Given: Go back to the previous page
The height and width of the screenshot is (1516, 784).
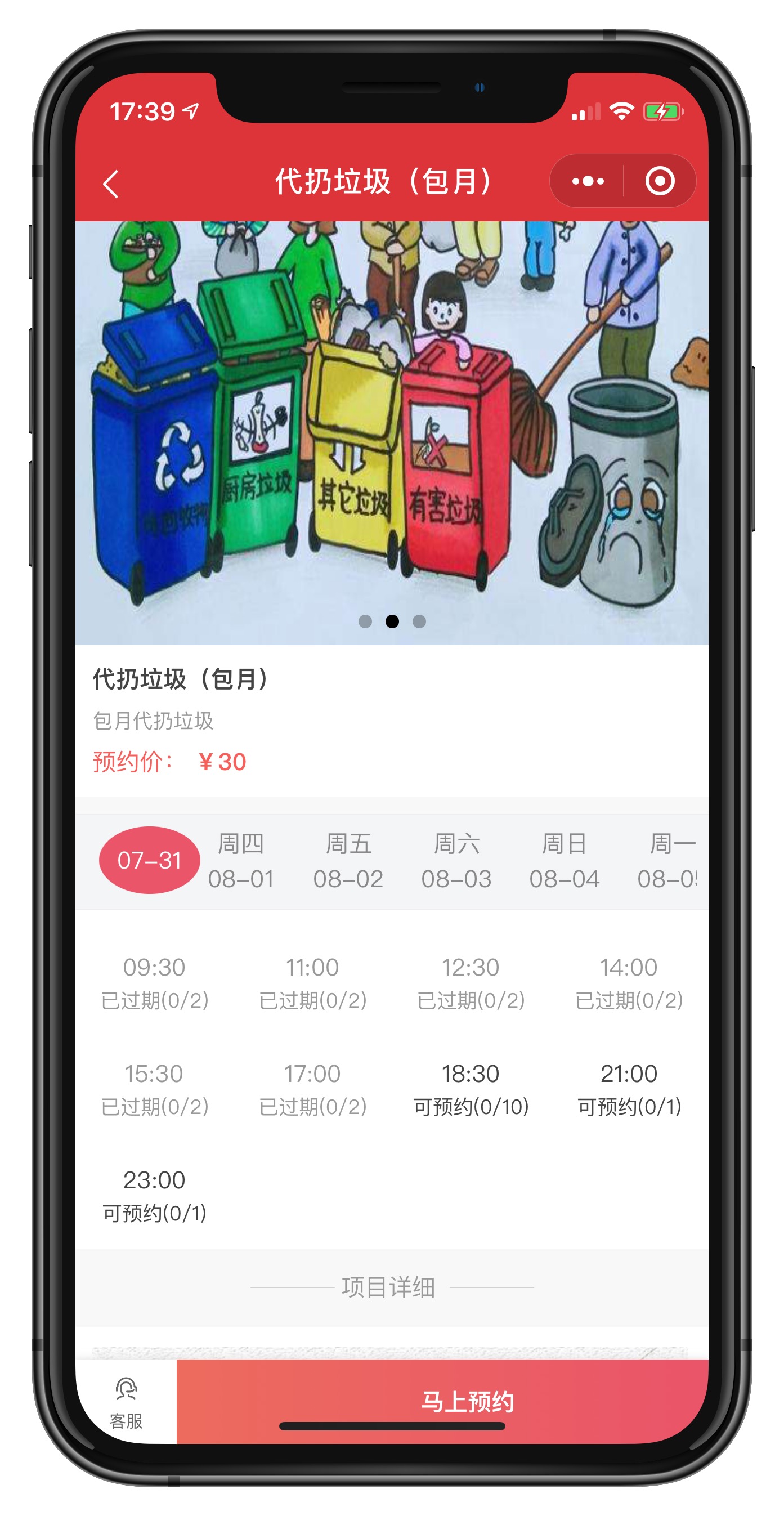Looking at the screenshot, I should pyautogui.click(x=111, y=184).
